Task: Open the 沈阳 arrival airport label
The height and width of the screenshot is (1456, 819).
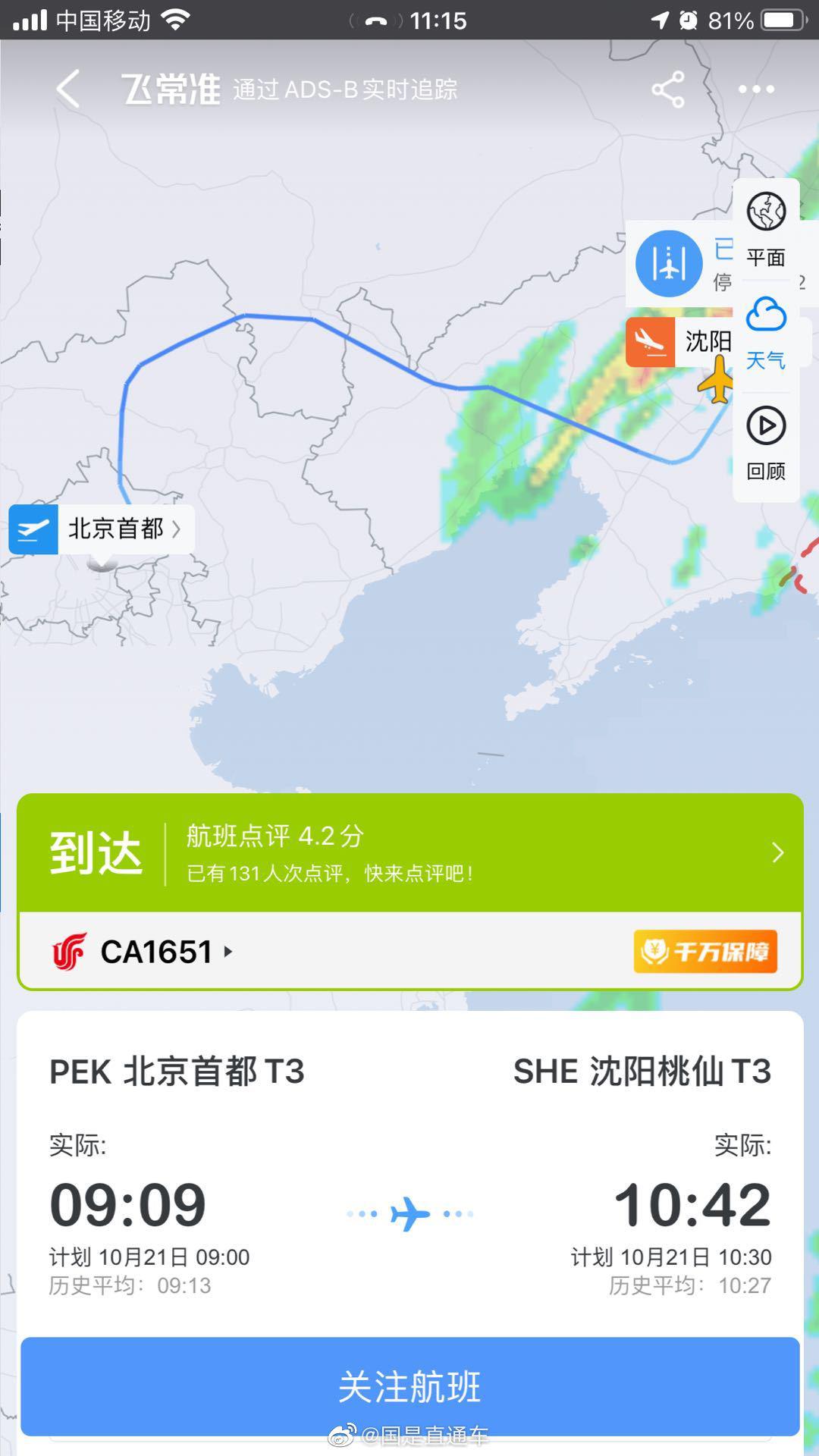Action: click(x=680, y=342)
